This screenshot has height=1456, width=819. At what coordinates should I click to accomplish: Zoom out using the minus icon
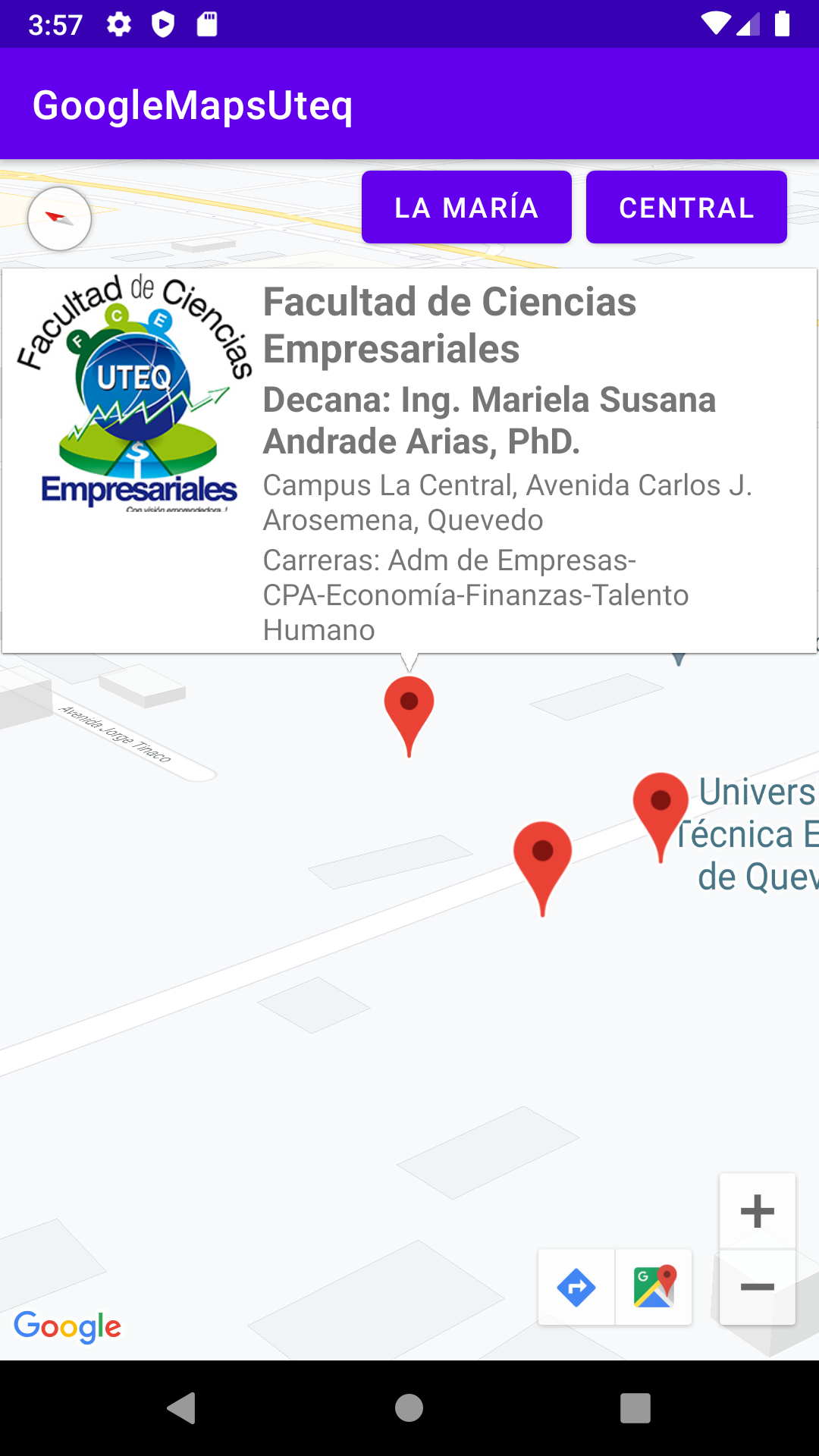coord(756,1285)
